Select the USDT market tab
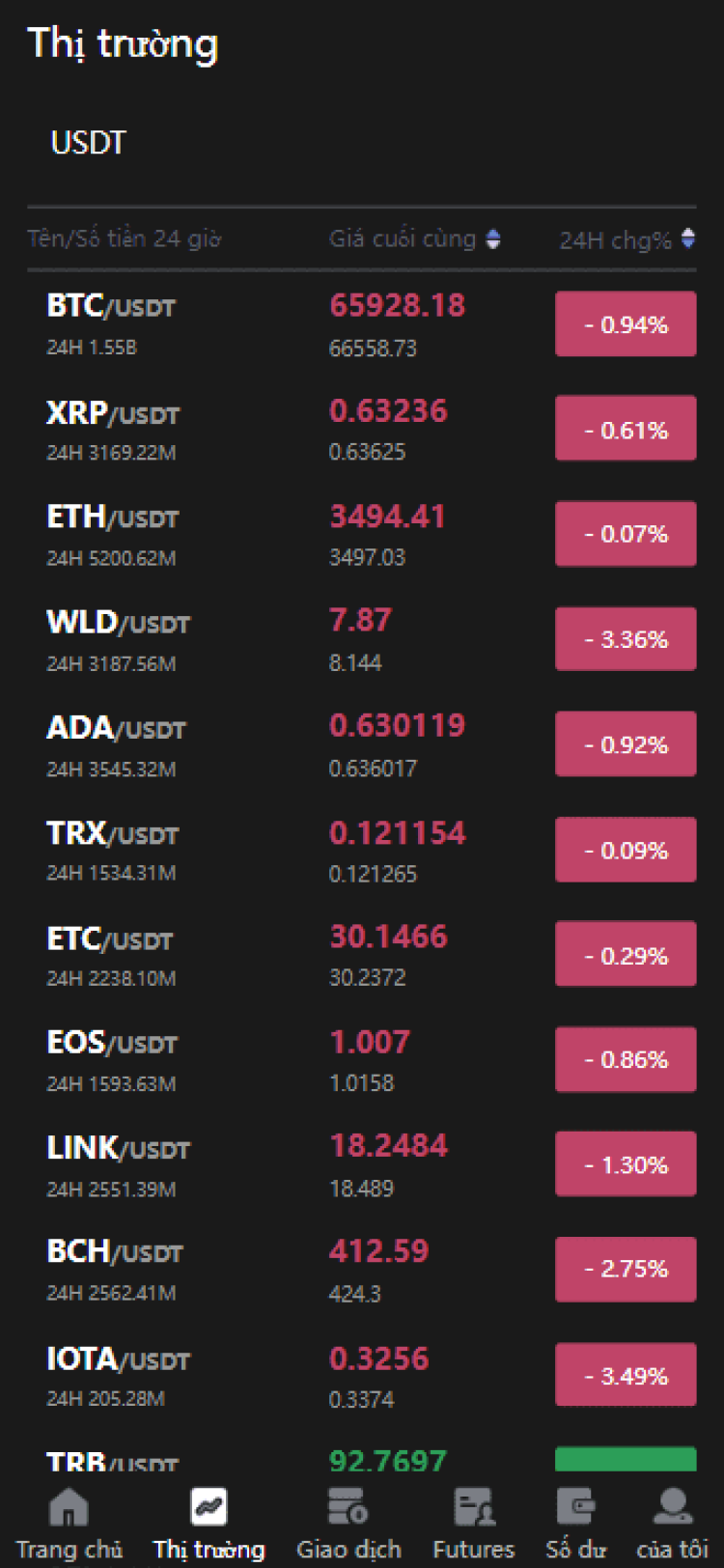Image resolution: width=724 pixels, height=1568 pixels. [88, 143]
